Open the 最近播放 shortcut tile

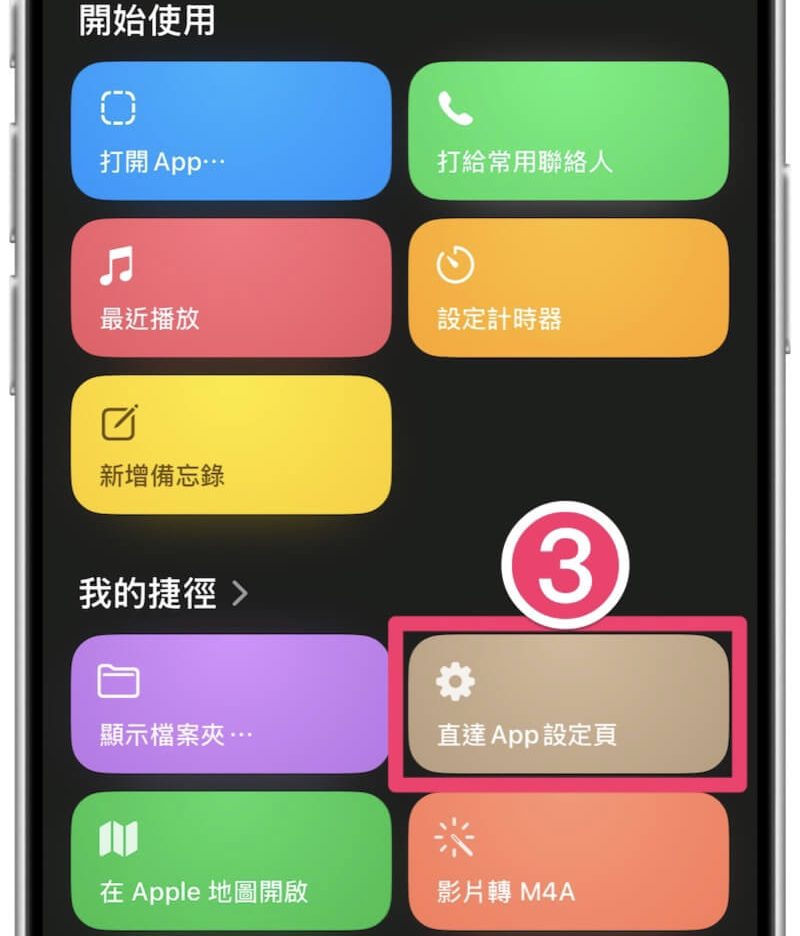[231, 288]
